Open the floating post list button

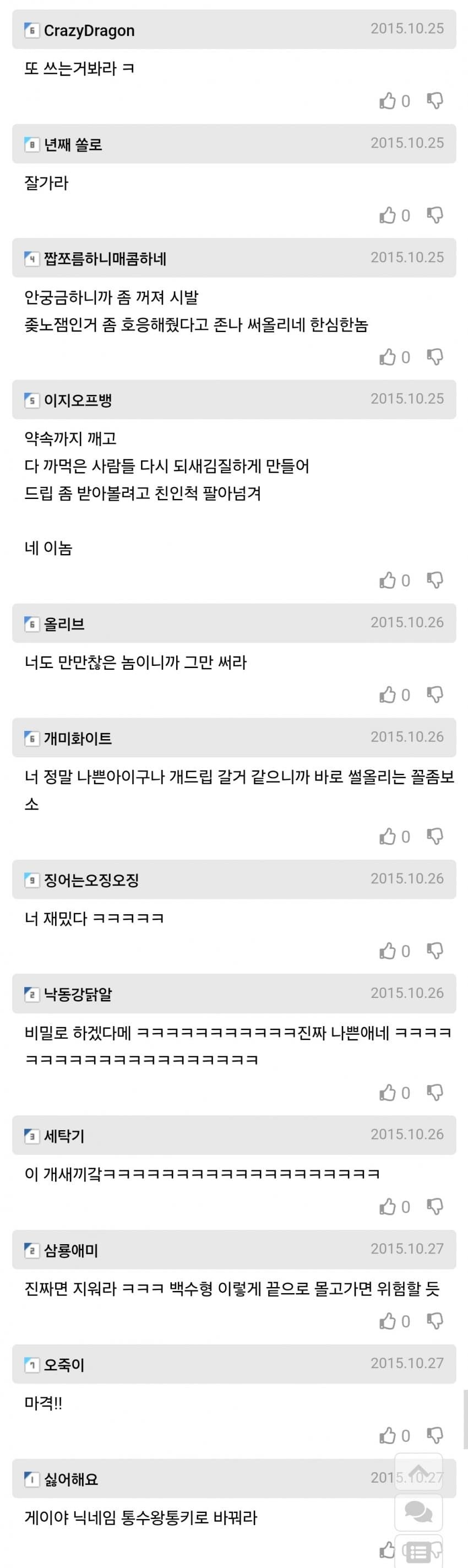(x=418, y=1551)
